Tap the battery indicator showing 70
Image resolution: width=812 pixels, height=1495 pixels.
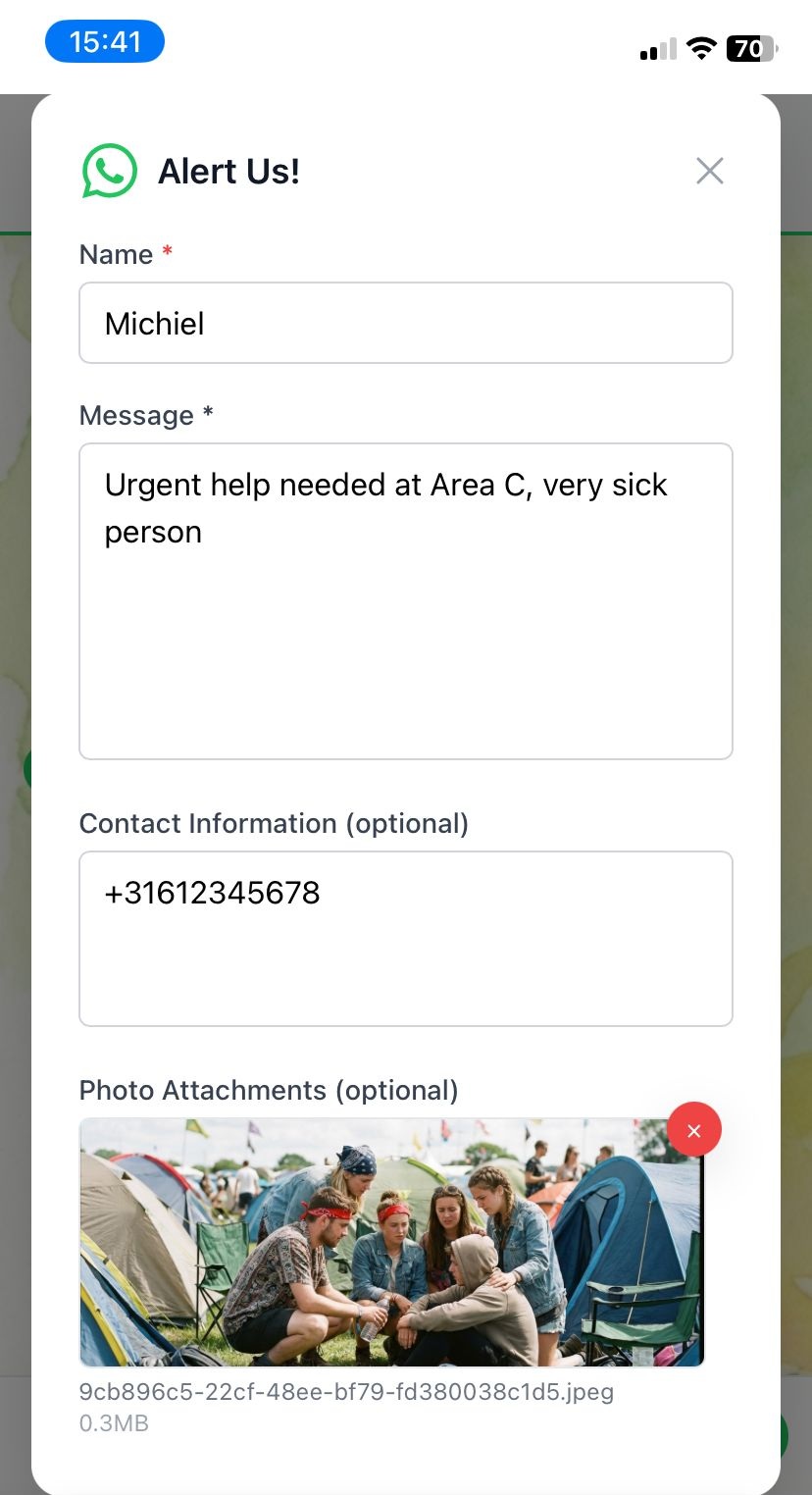pos(751,48)
